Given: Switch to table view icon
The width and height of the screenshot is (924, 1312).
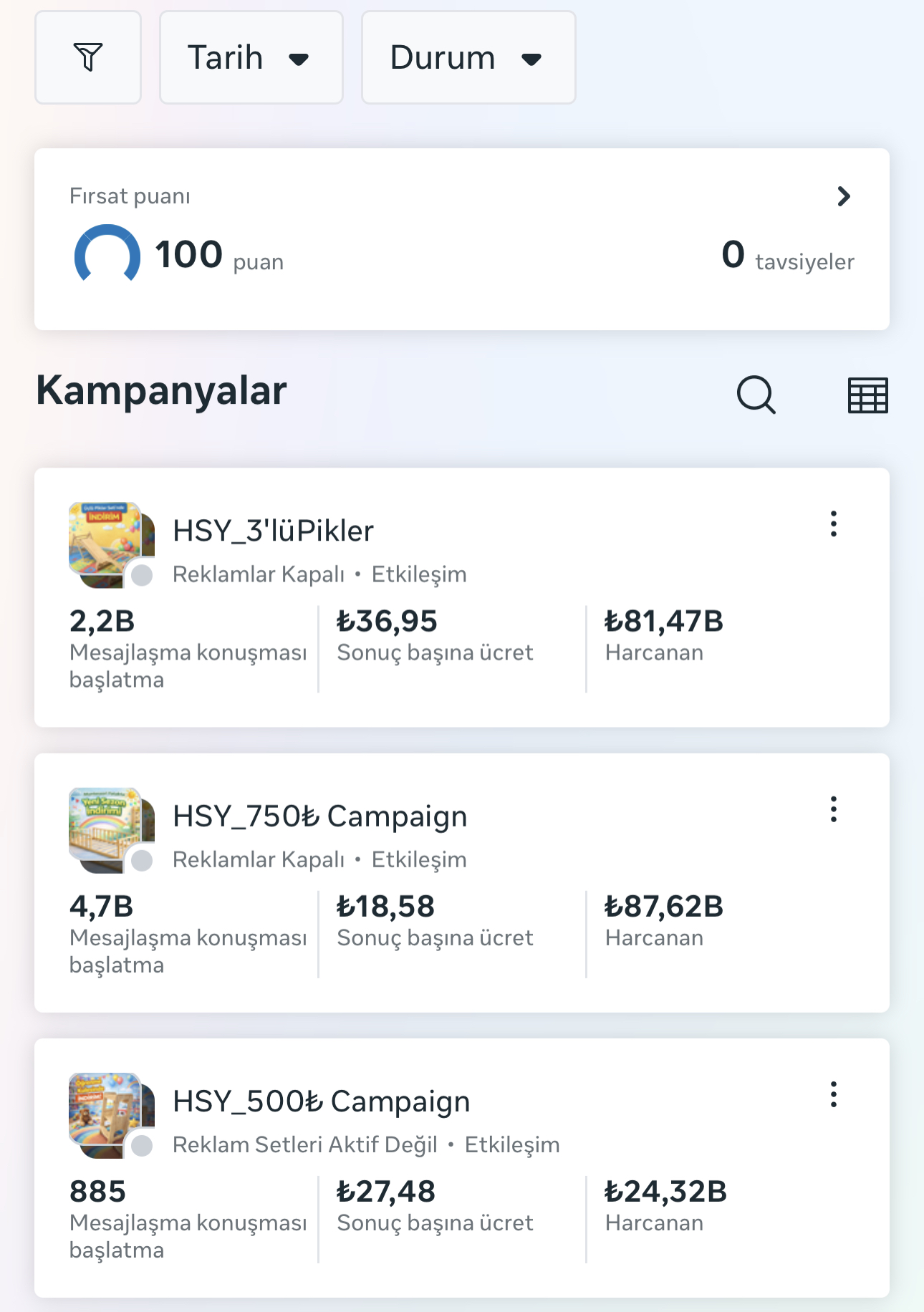Looking at the screenshot, I should click(x=868, y=395).
